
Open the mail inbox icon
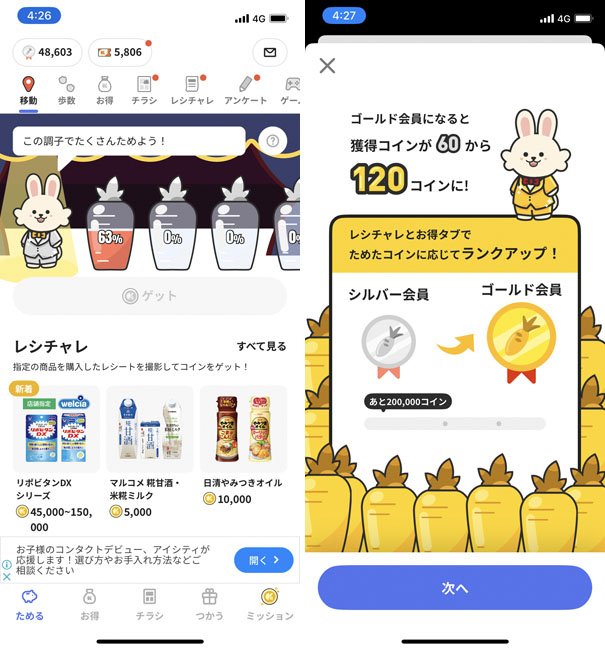click(x=270, y=52)
